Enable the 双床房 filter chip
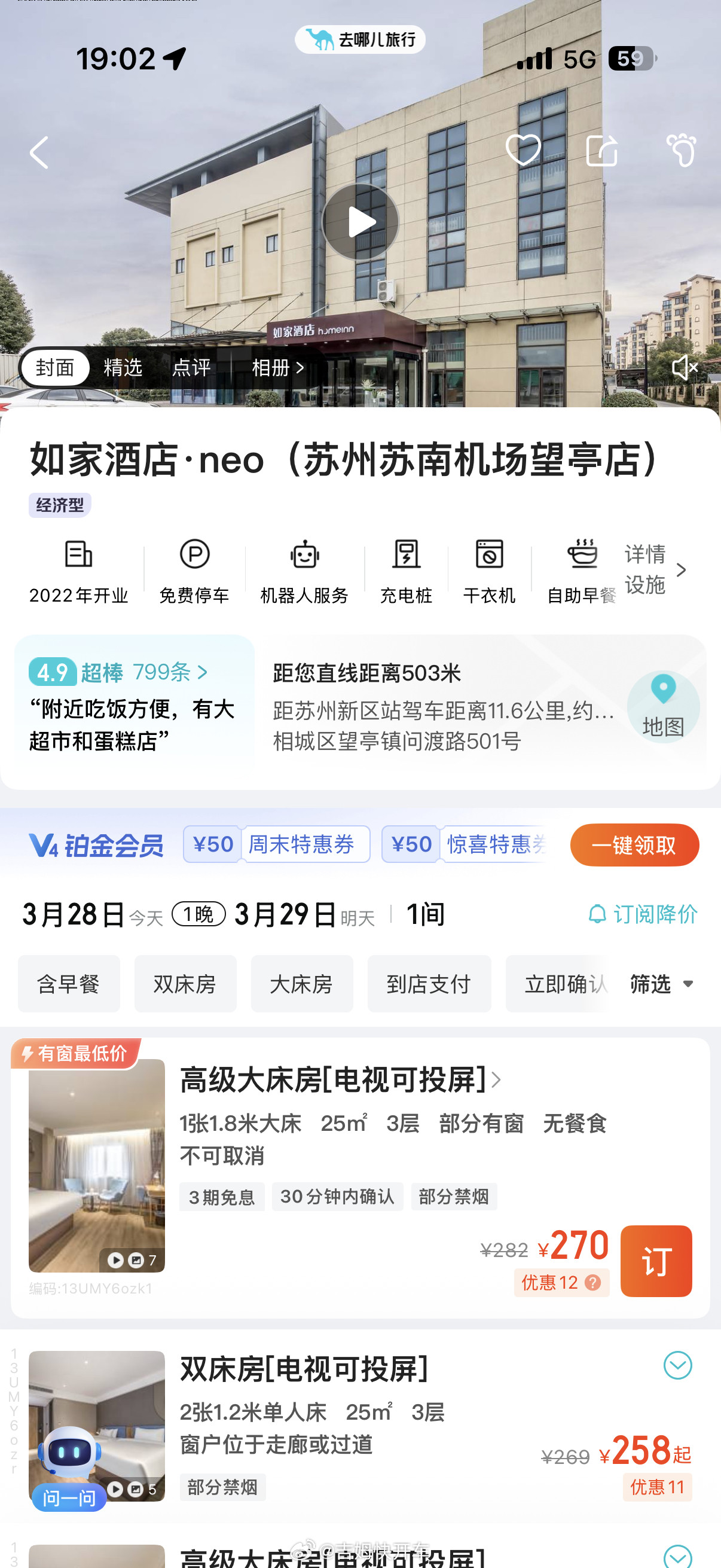 185,984
